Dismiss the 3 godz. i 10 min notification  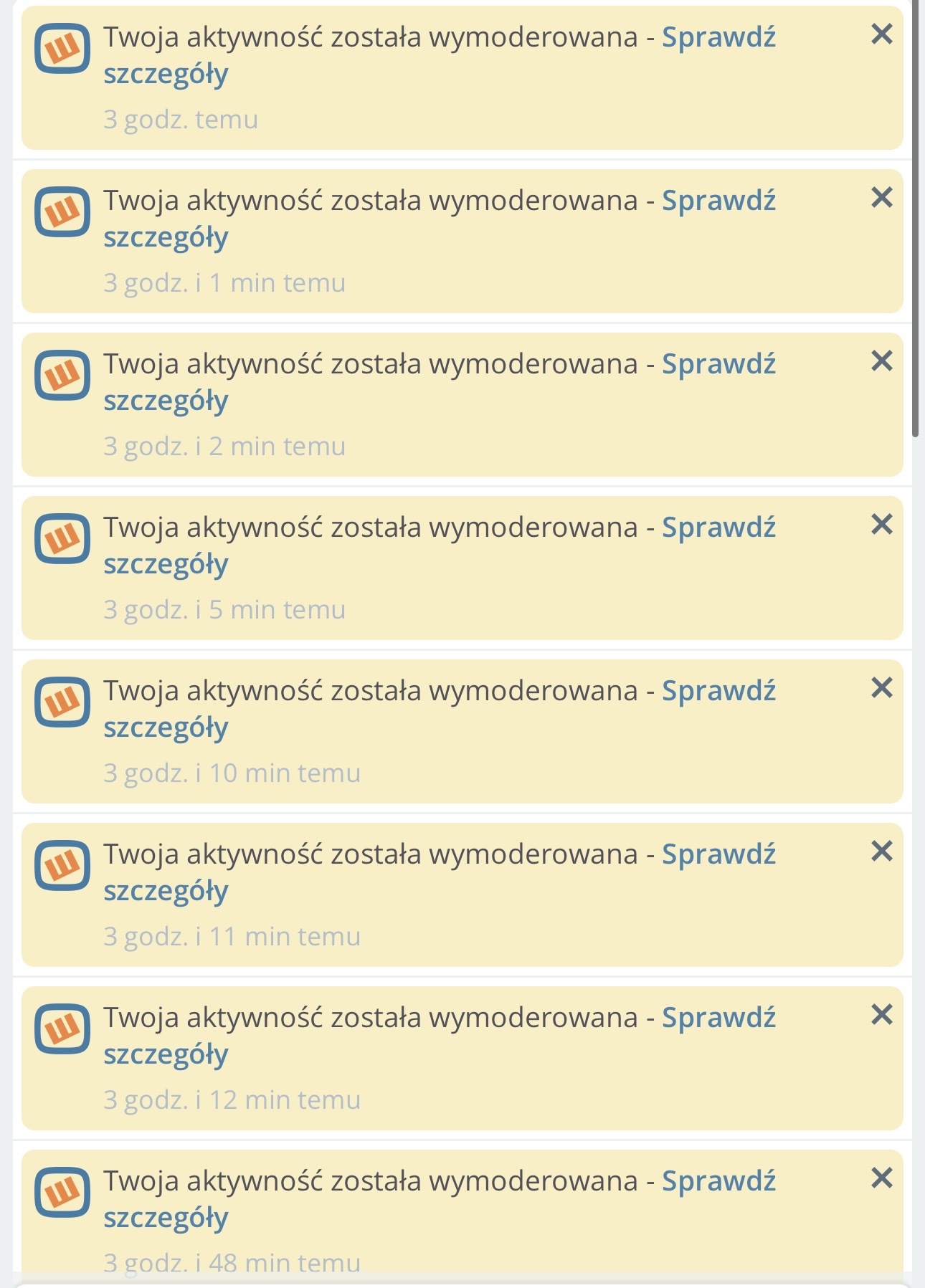tap(881, 687)
